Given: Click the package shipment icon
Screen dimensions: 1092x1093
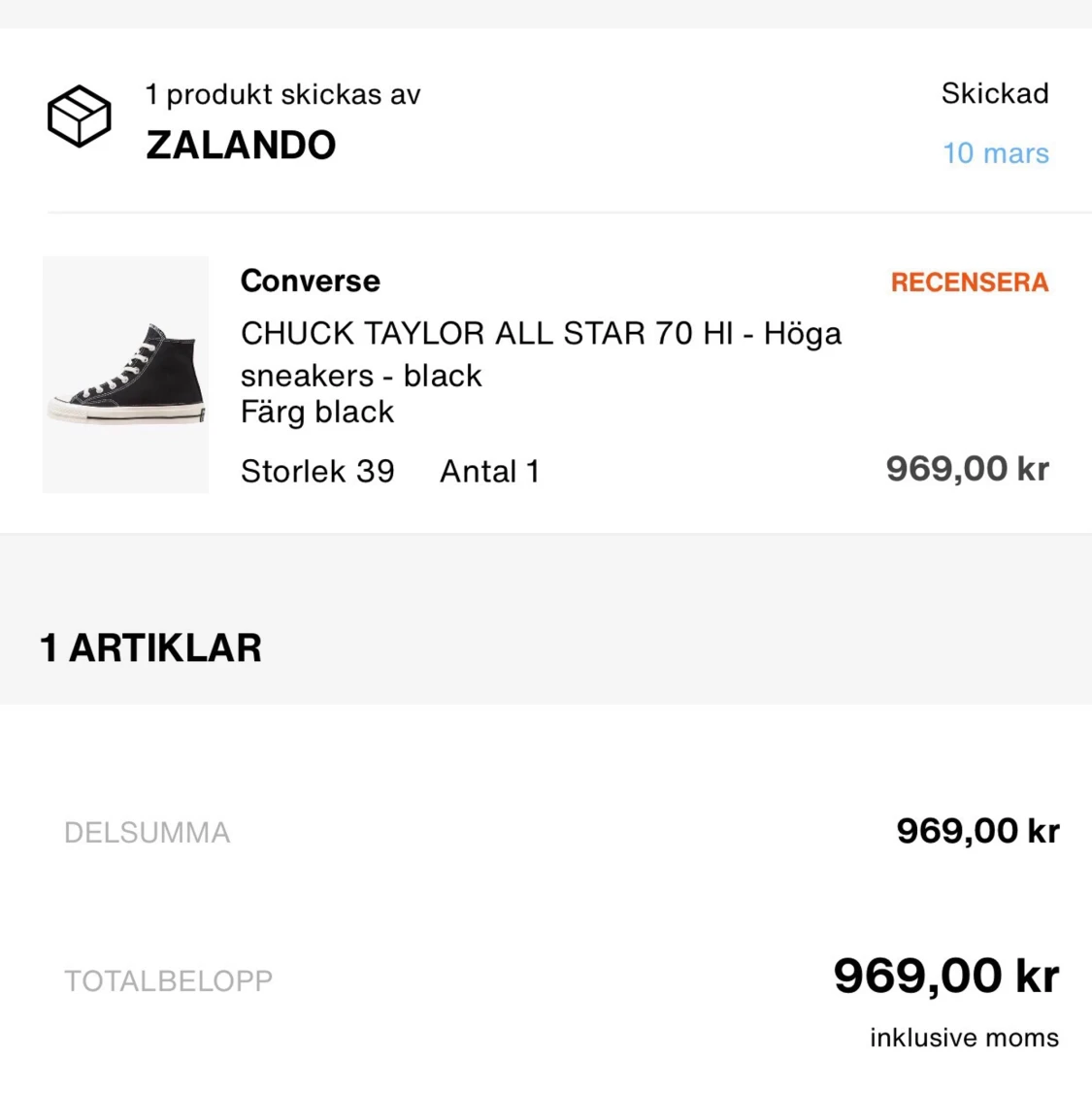Looking at the screenshot, I should [x=78, y=116].
